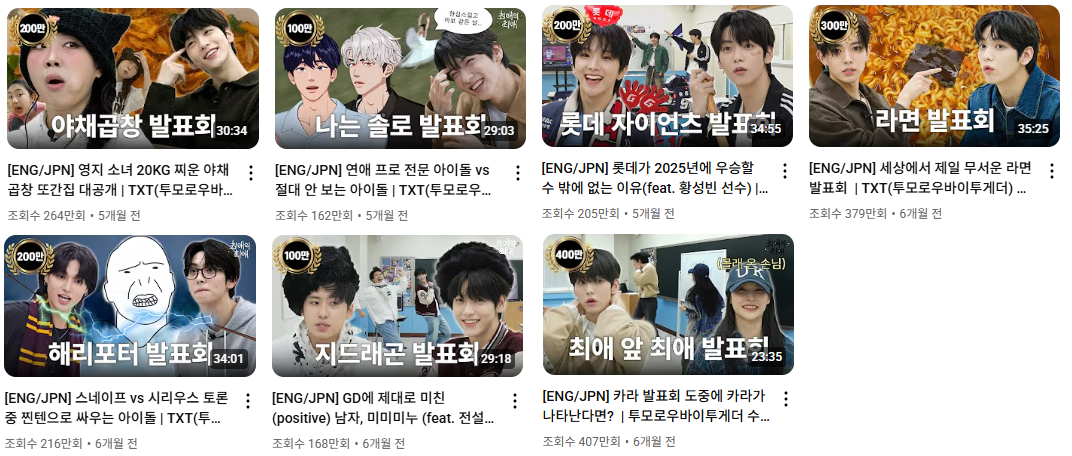This screenshot has height=456, width=1072.
Task: Play the 롯데 자이언츠 발표회 video
Action: point(667,76)
